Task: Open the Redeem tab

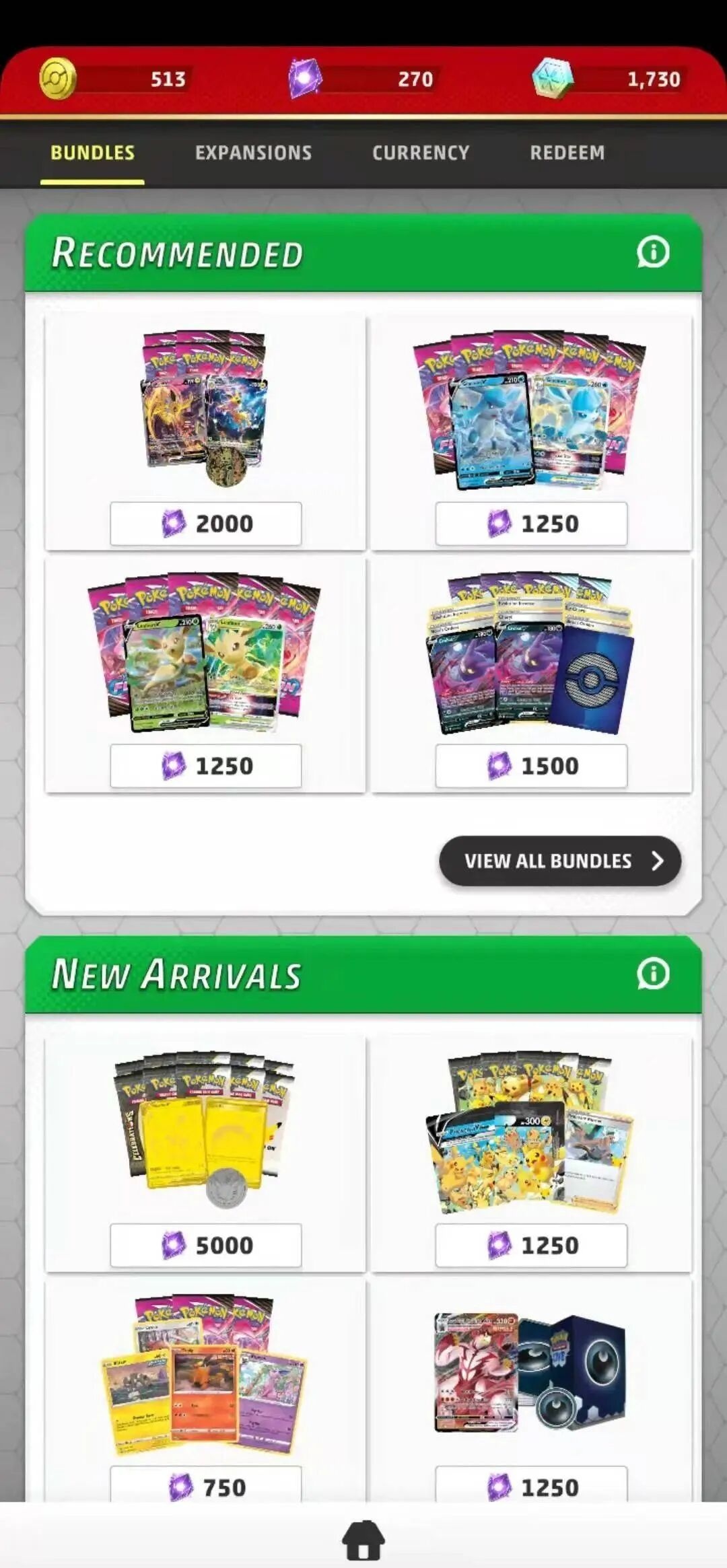Action: pyautogui.click(x=567, y=153)
